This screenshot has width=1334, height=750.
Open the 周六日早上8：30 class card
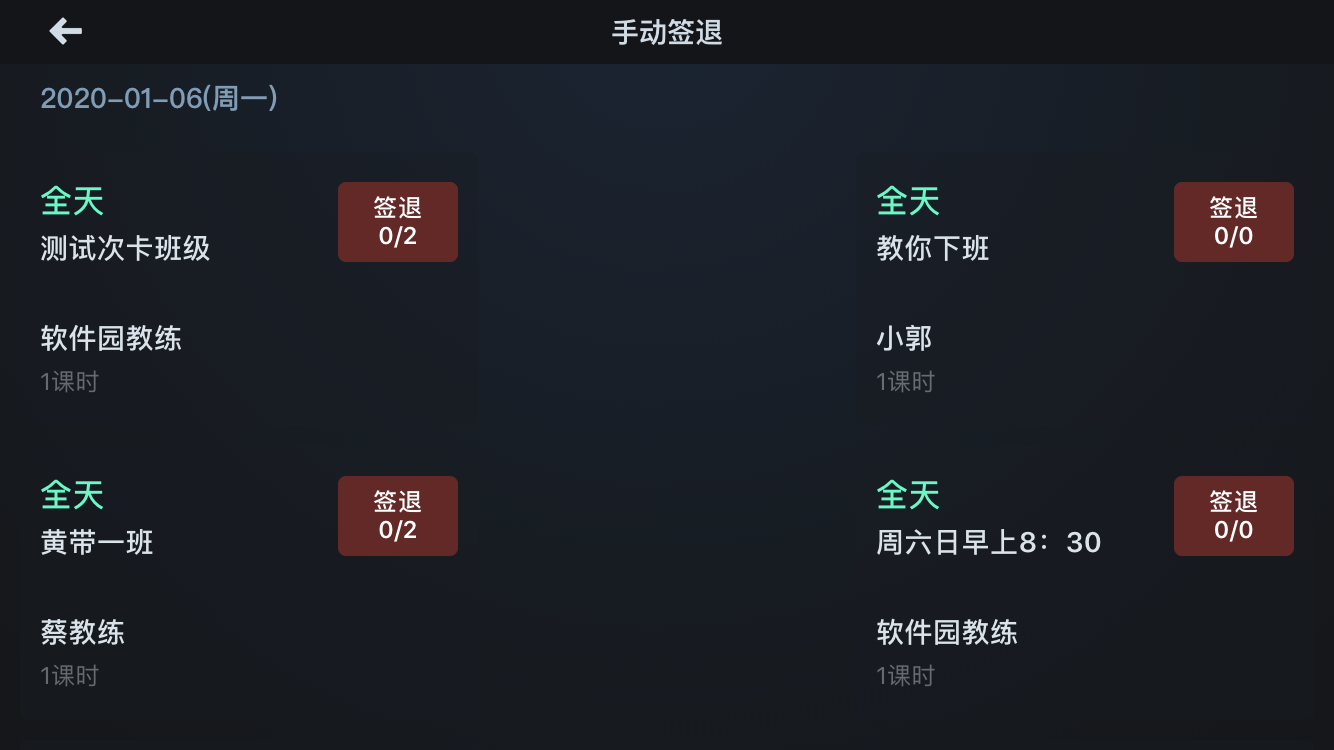[x=988, y=543]
